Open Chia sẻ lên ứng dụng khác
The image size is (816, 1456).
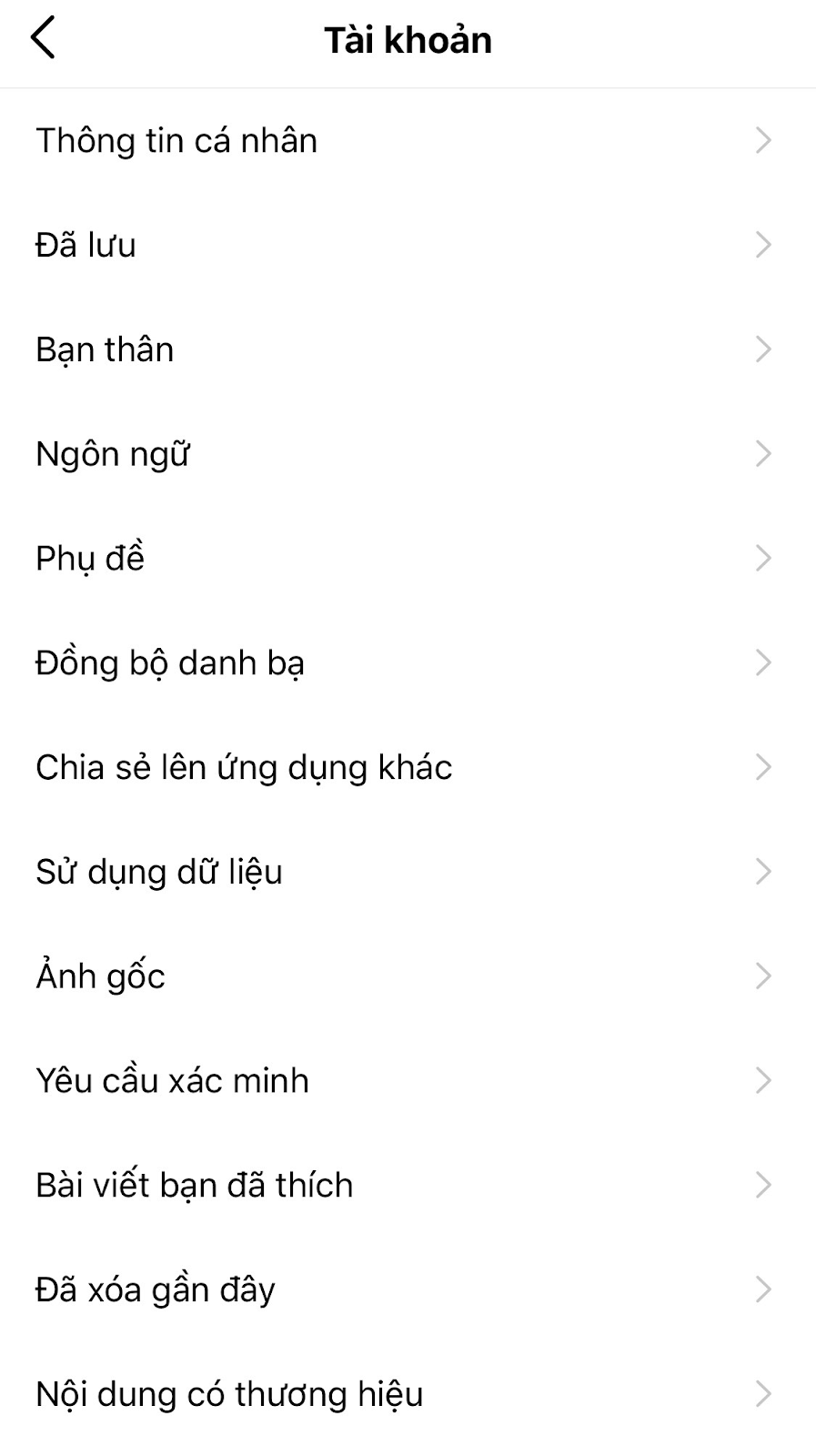click(408, 767)
